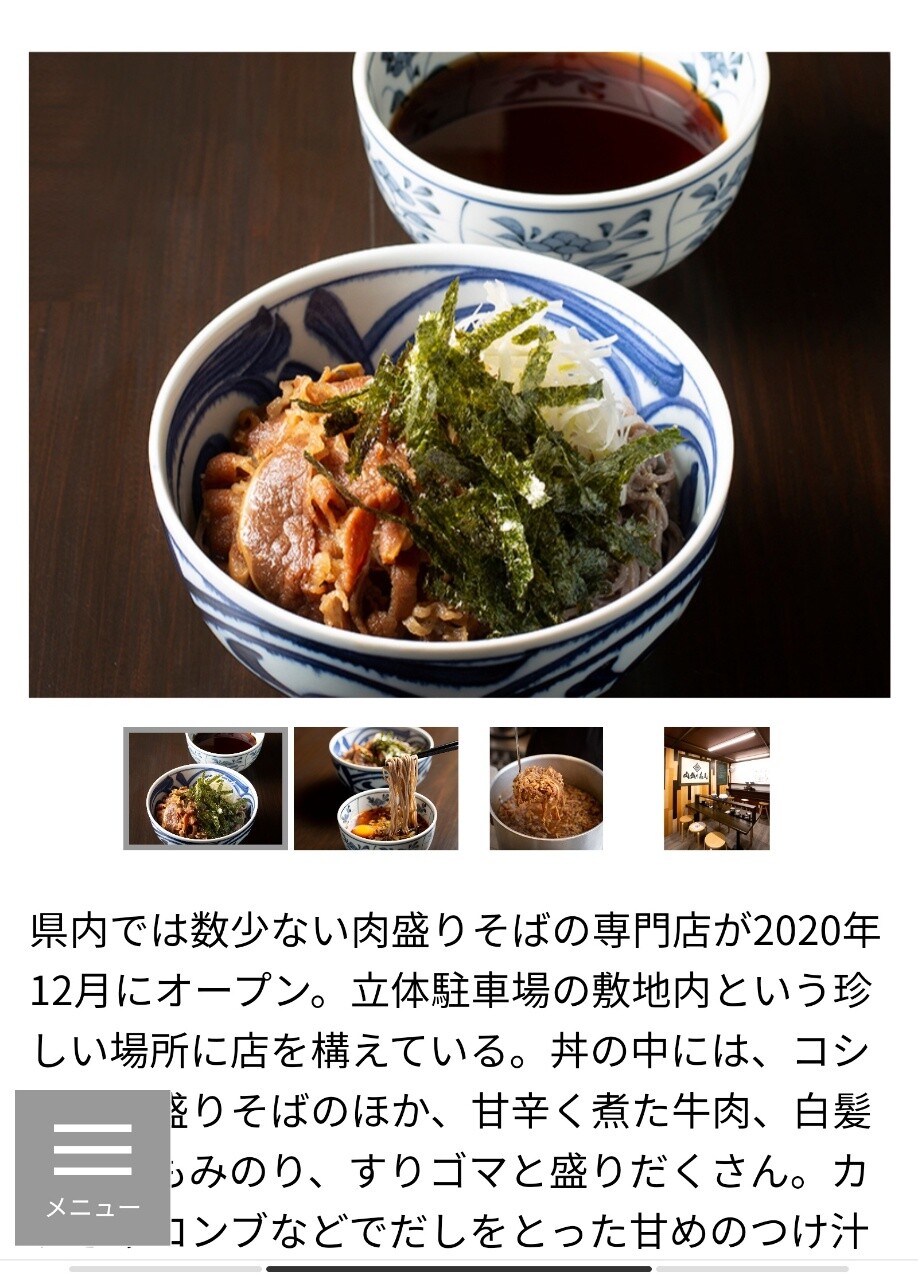View the thumbnail of soba lifted by chopsticks

coord(376,788)
